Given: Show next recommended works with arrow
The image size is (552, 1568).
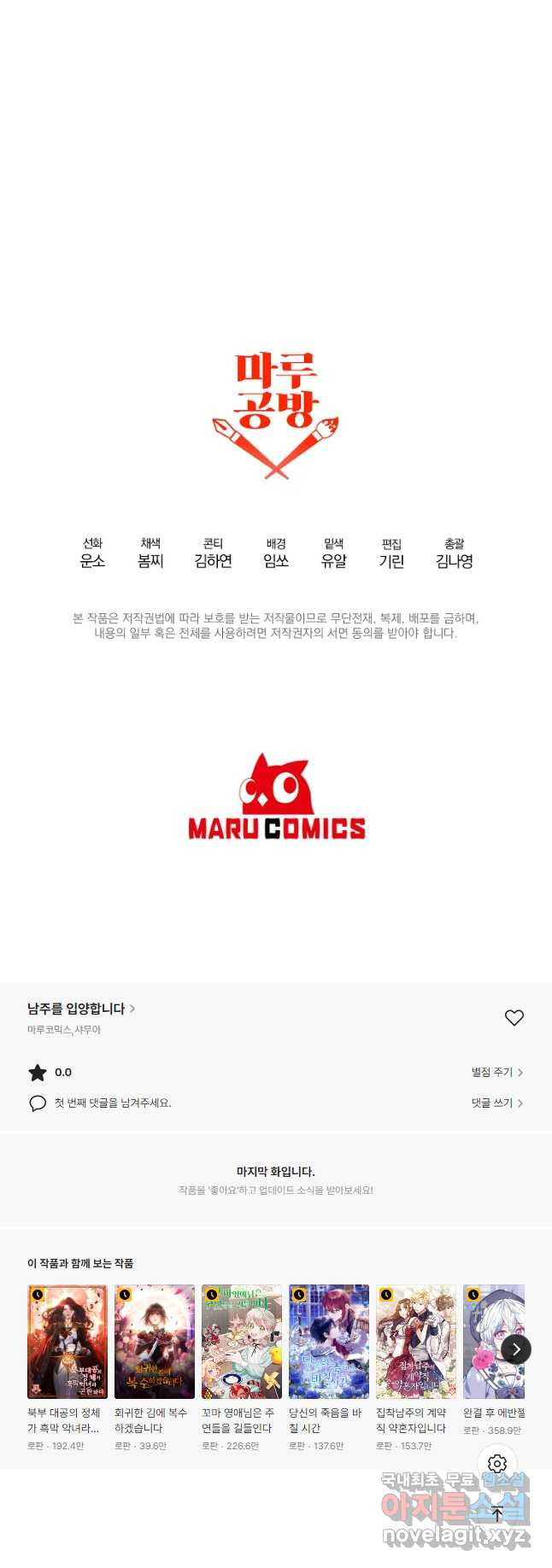Looking at the screenshot, I should [x=515, y=1349].
